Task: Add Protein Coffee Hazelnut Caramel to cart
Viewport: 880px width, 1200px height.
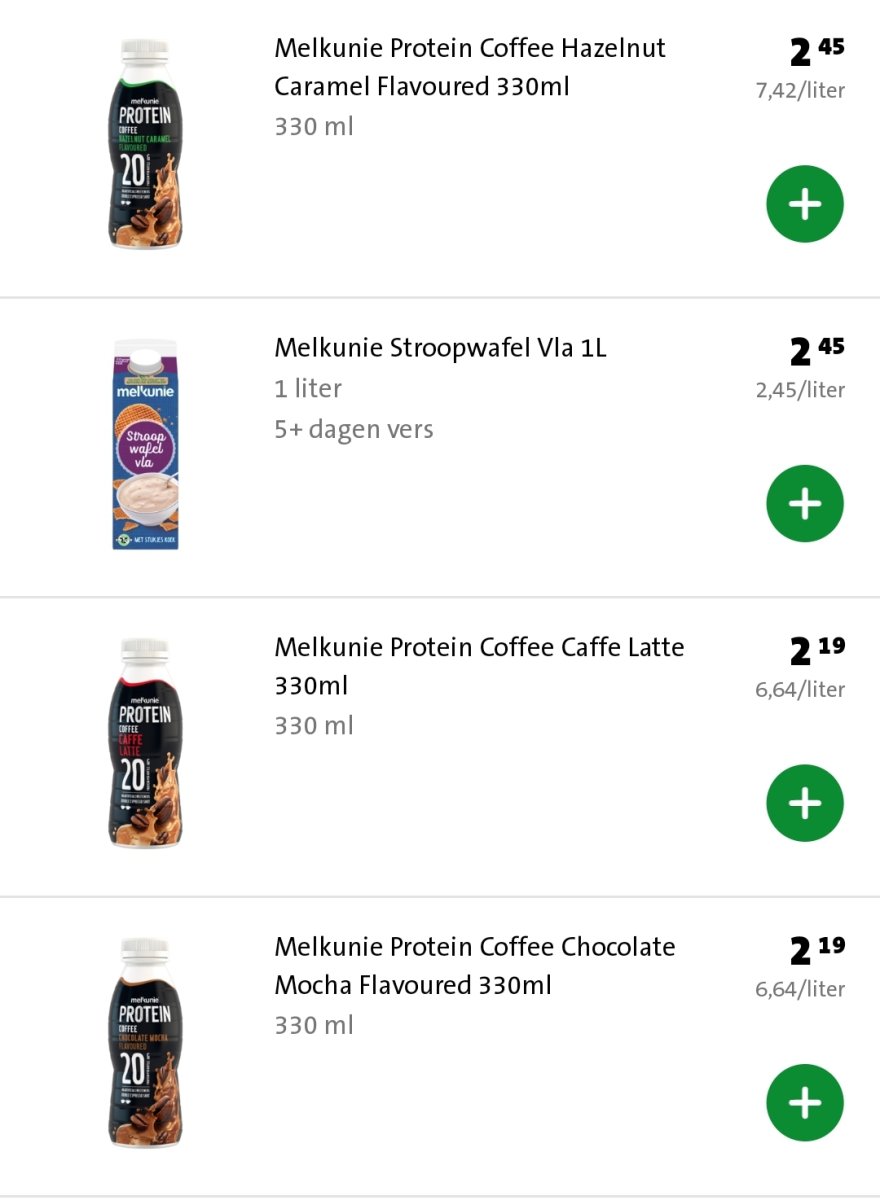Action: [805, 204]
